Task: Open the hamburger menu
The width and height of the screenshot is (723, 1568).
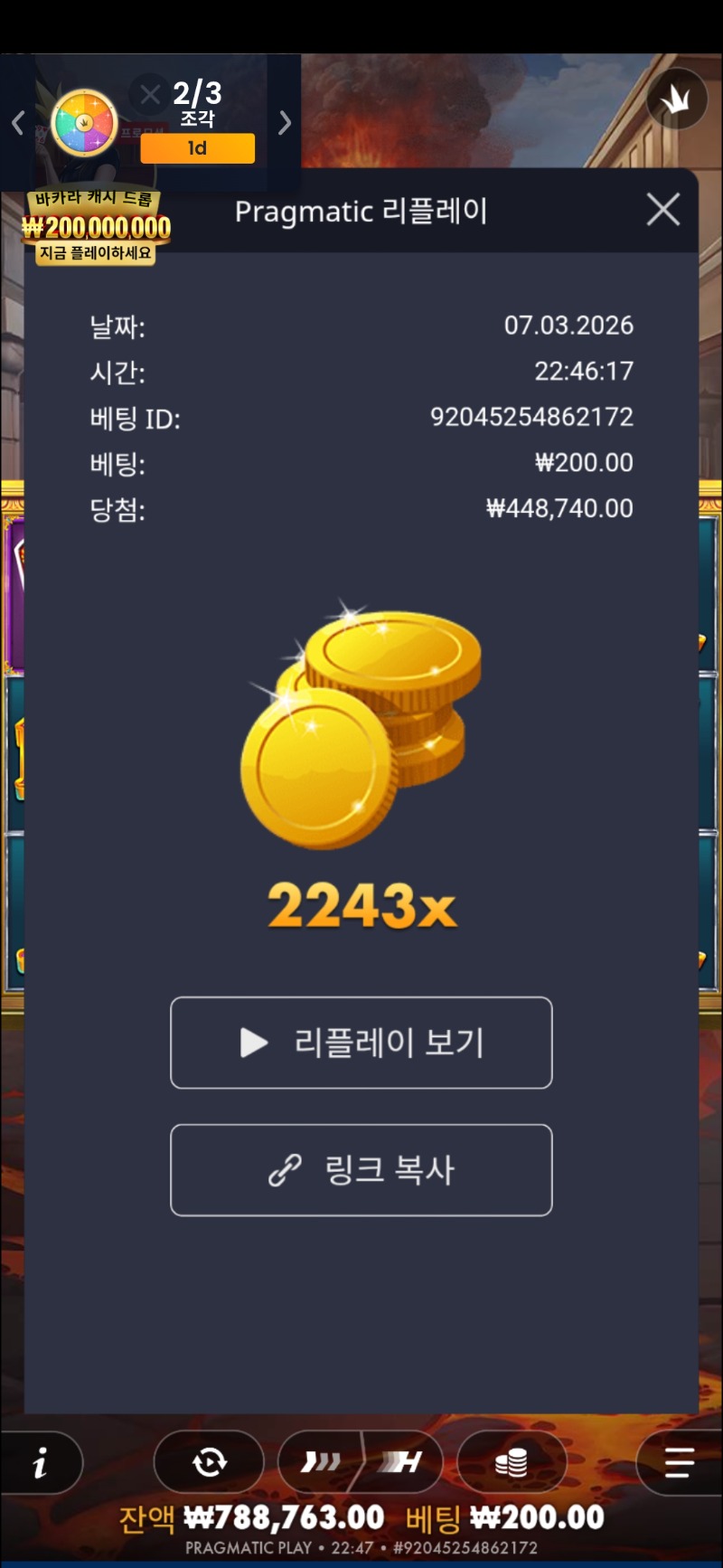Action: [678, 1462]
